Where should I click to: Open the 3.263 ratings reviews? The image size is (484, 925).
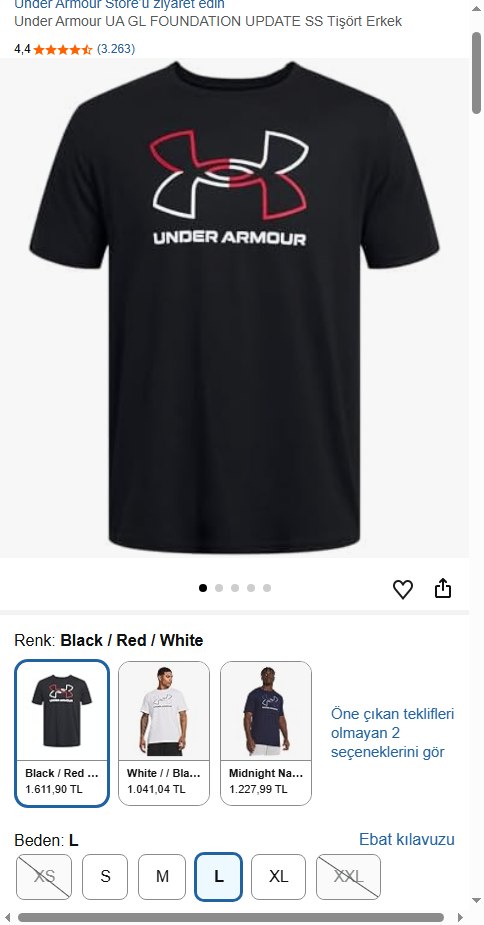point(116,49)
